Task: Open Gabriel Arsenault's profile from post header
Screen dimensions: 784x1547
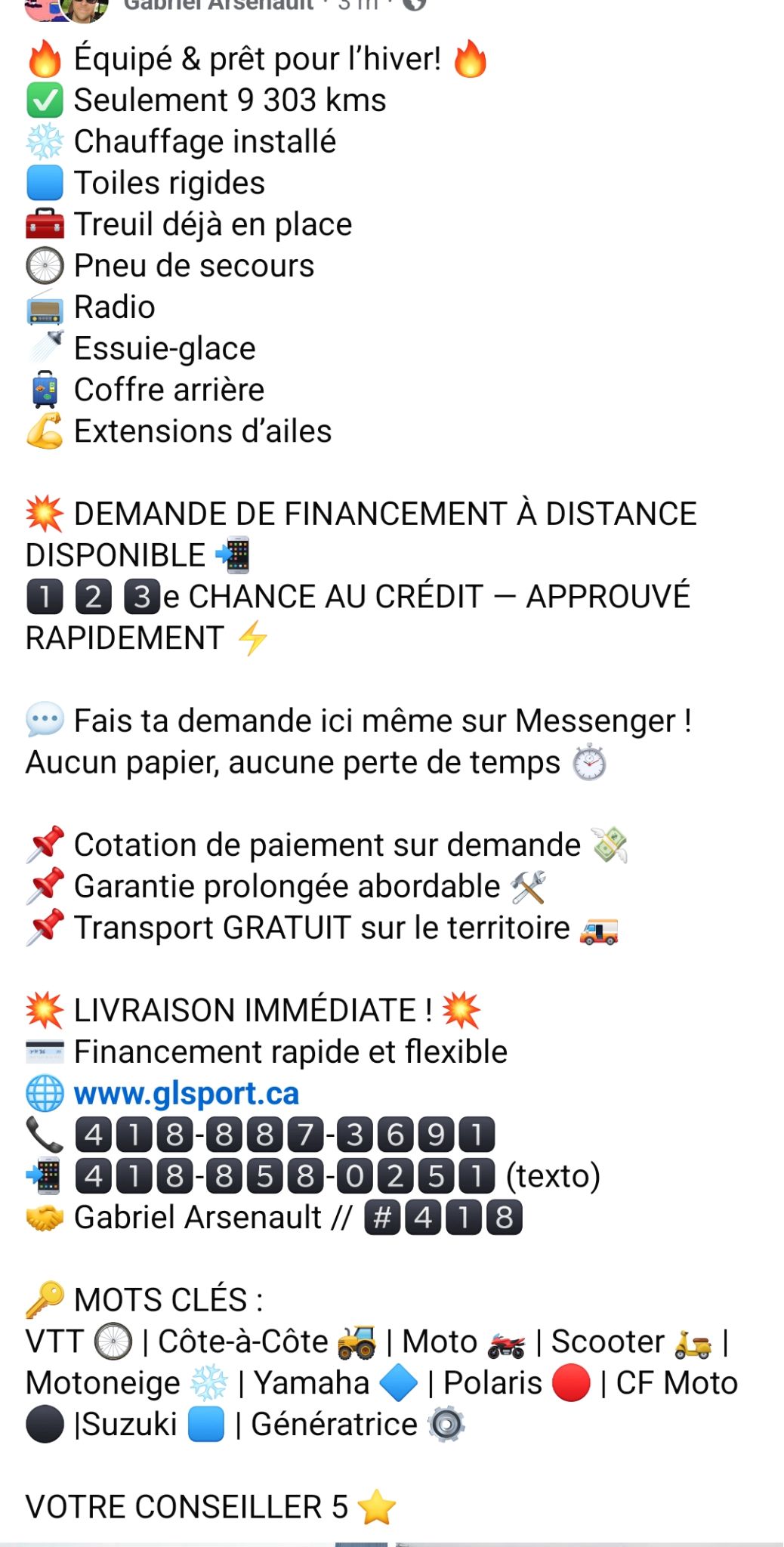Action: (x=218, y=5)
